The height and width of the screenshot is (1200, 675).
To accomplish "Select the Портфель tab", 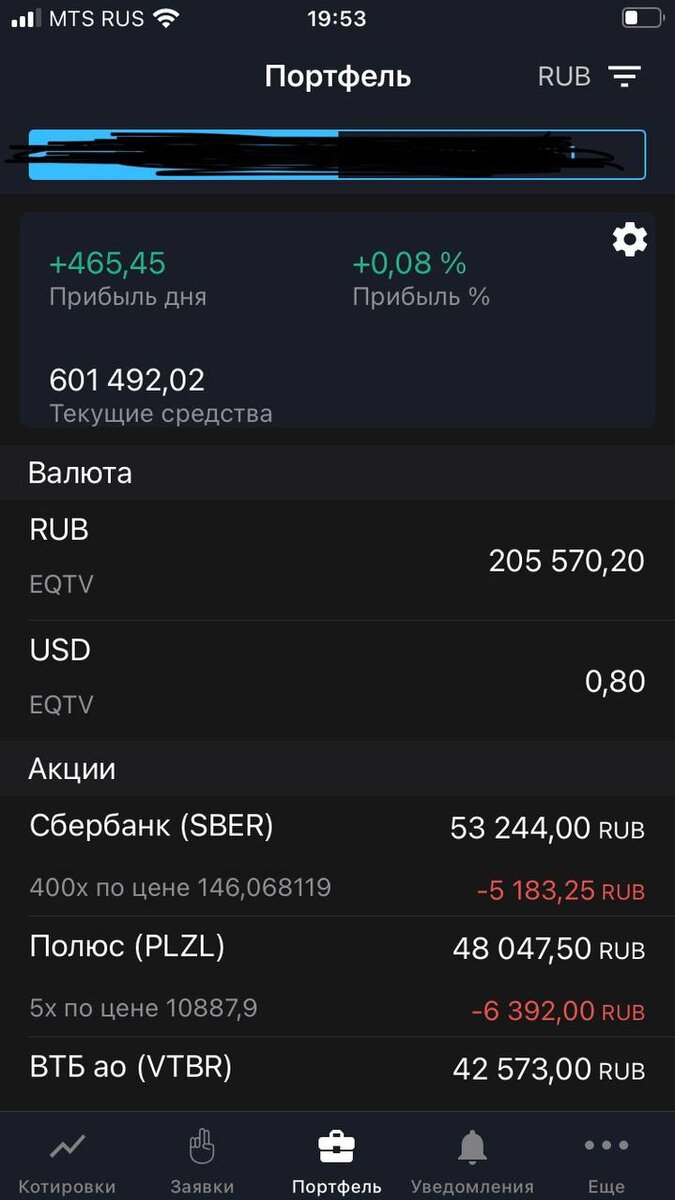I will [337, 1160].
